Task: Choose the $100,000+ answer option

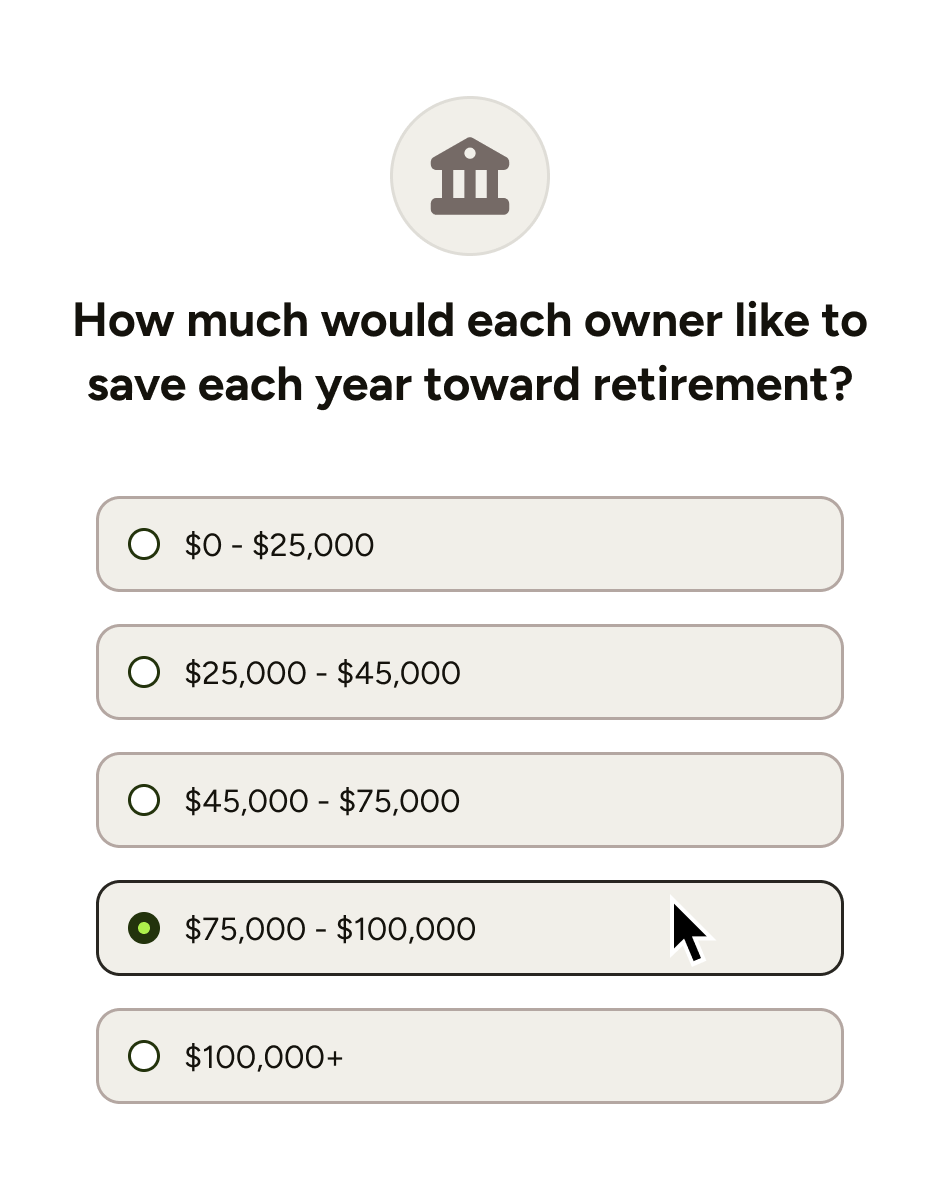Action: tap(469, 1056)
